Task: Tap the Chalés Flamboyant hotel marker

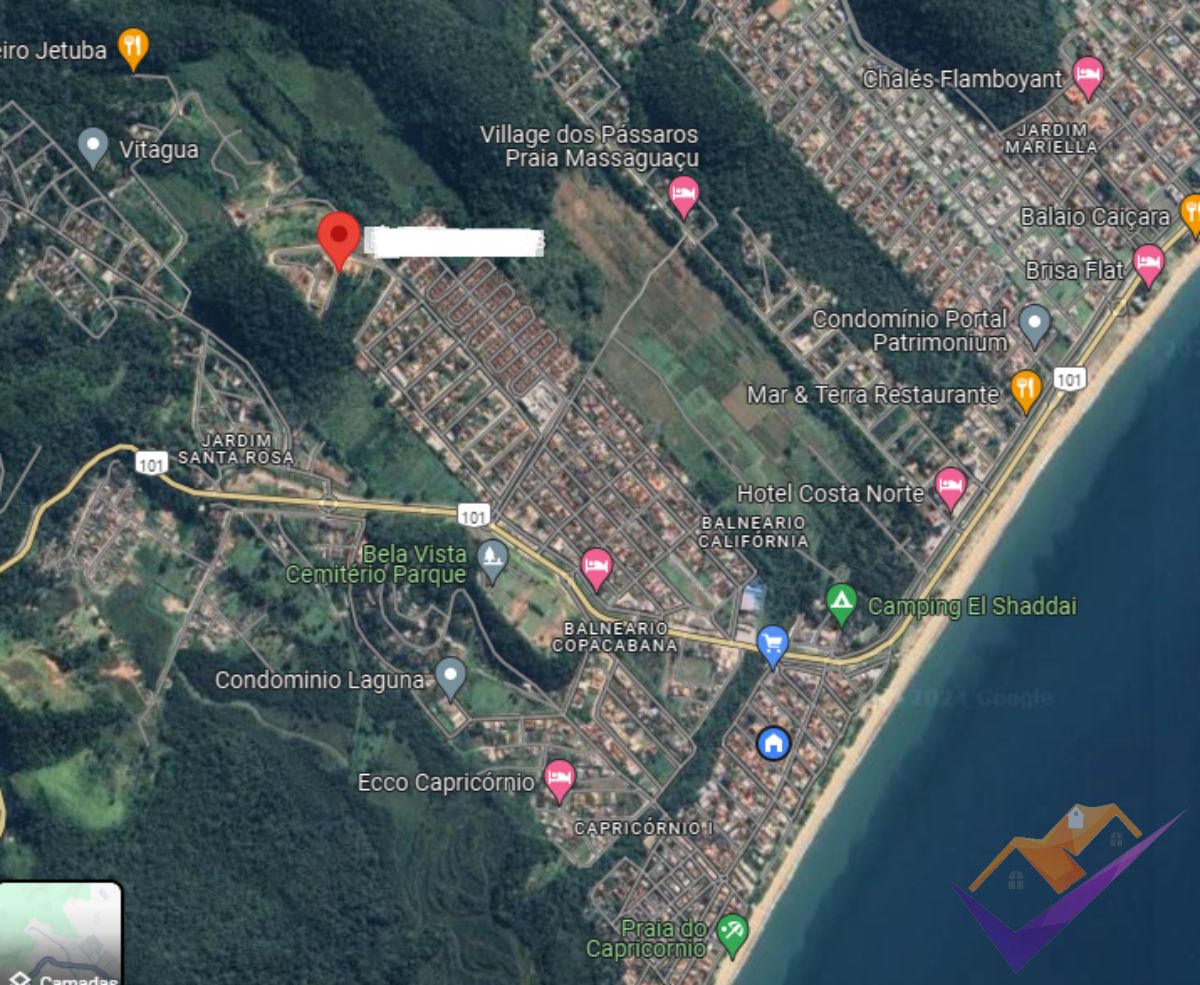Action: click(1088, 75)
